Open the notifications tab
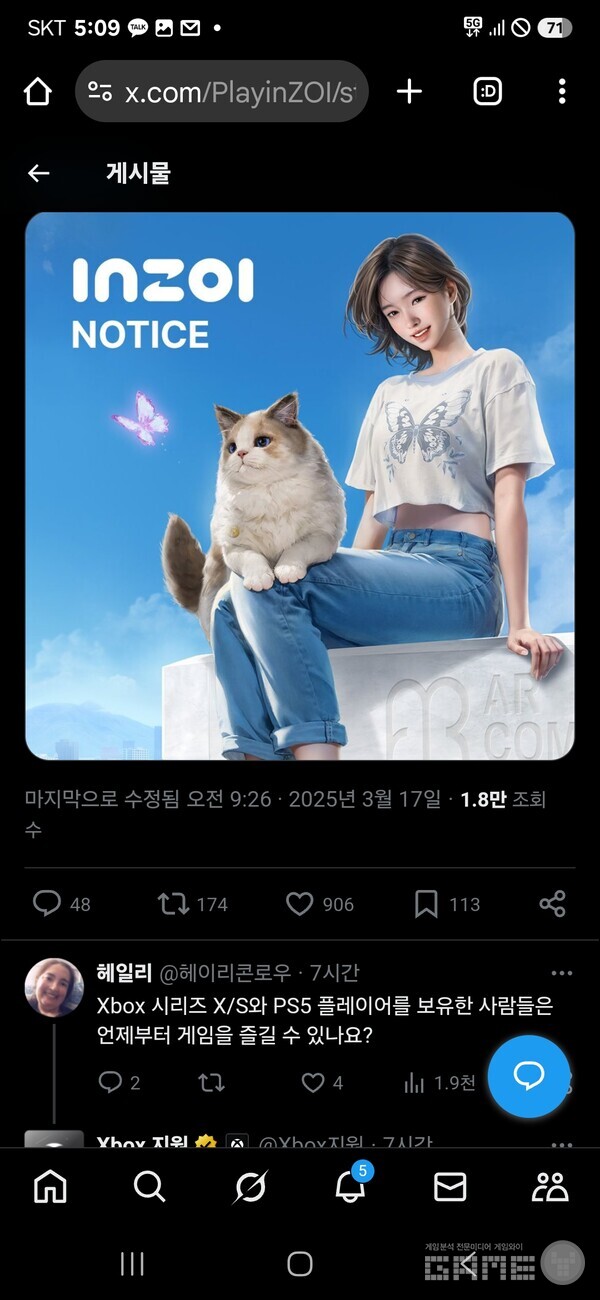 [x=349, y=1187]
